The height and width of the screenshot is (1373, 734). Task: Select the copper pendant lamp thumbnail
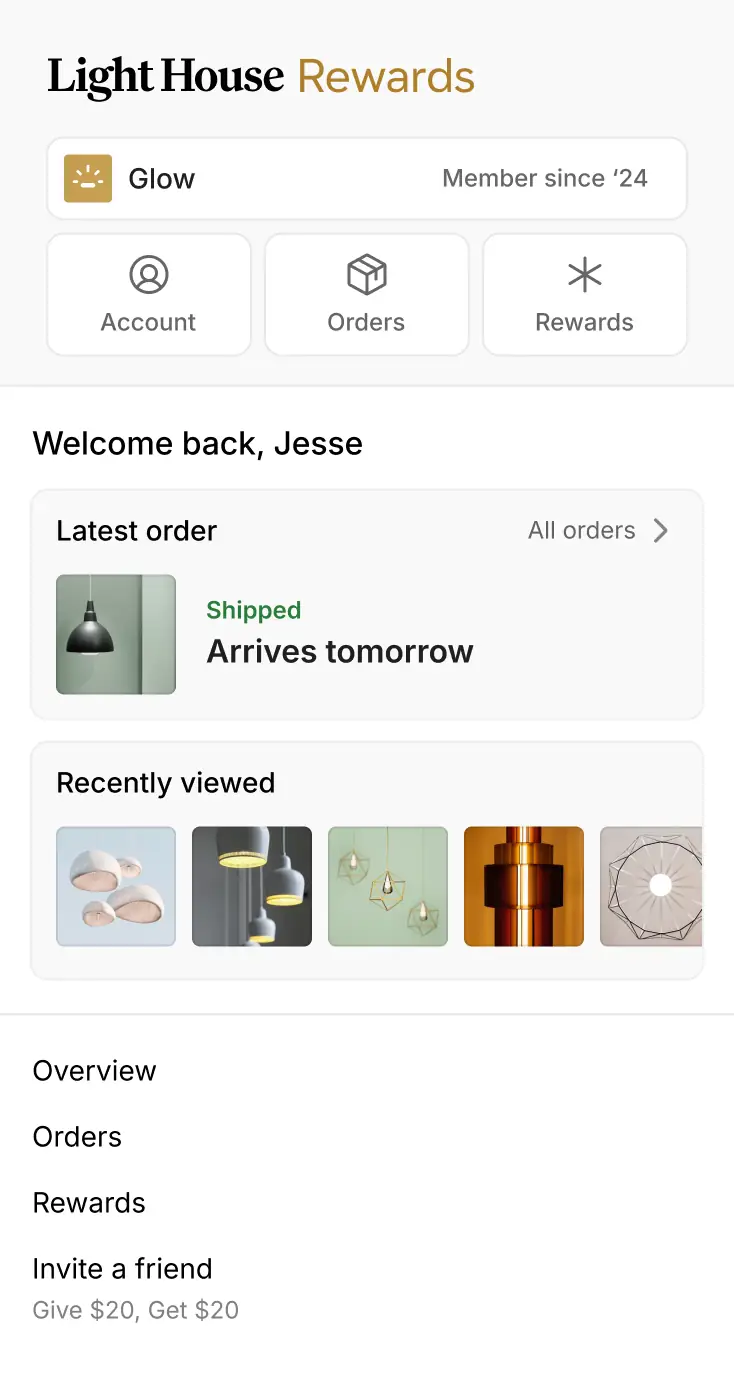coord(523,886)
